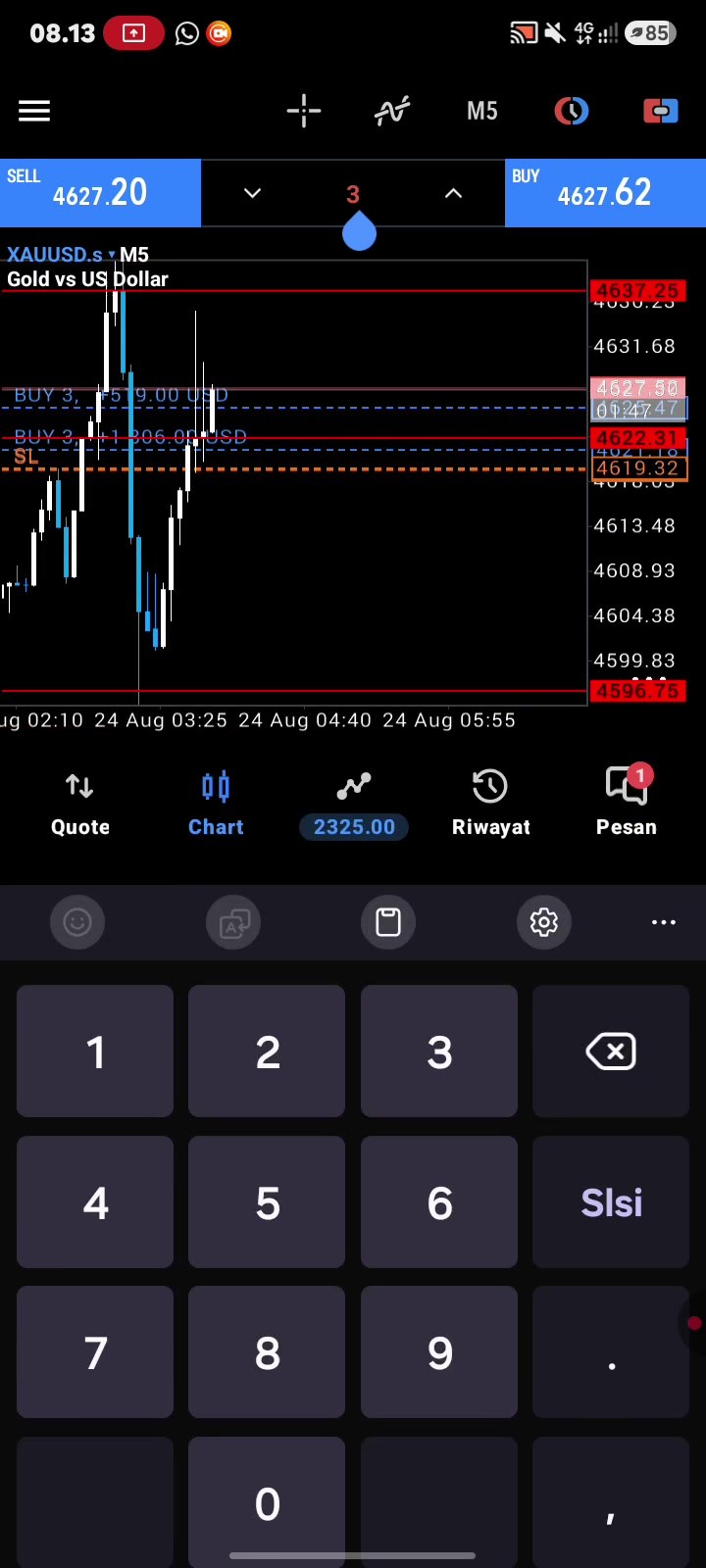Open the hamburger menu
Image resolution: width=706 pixels, height=1568 pixels.
pos(34,111)
